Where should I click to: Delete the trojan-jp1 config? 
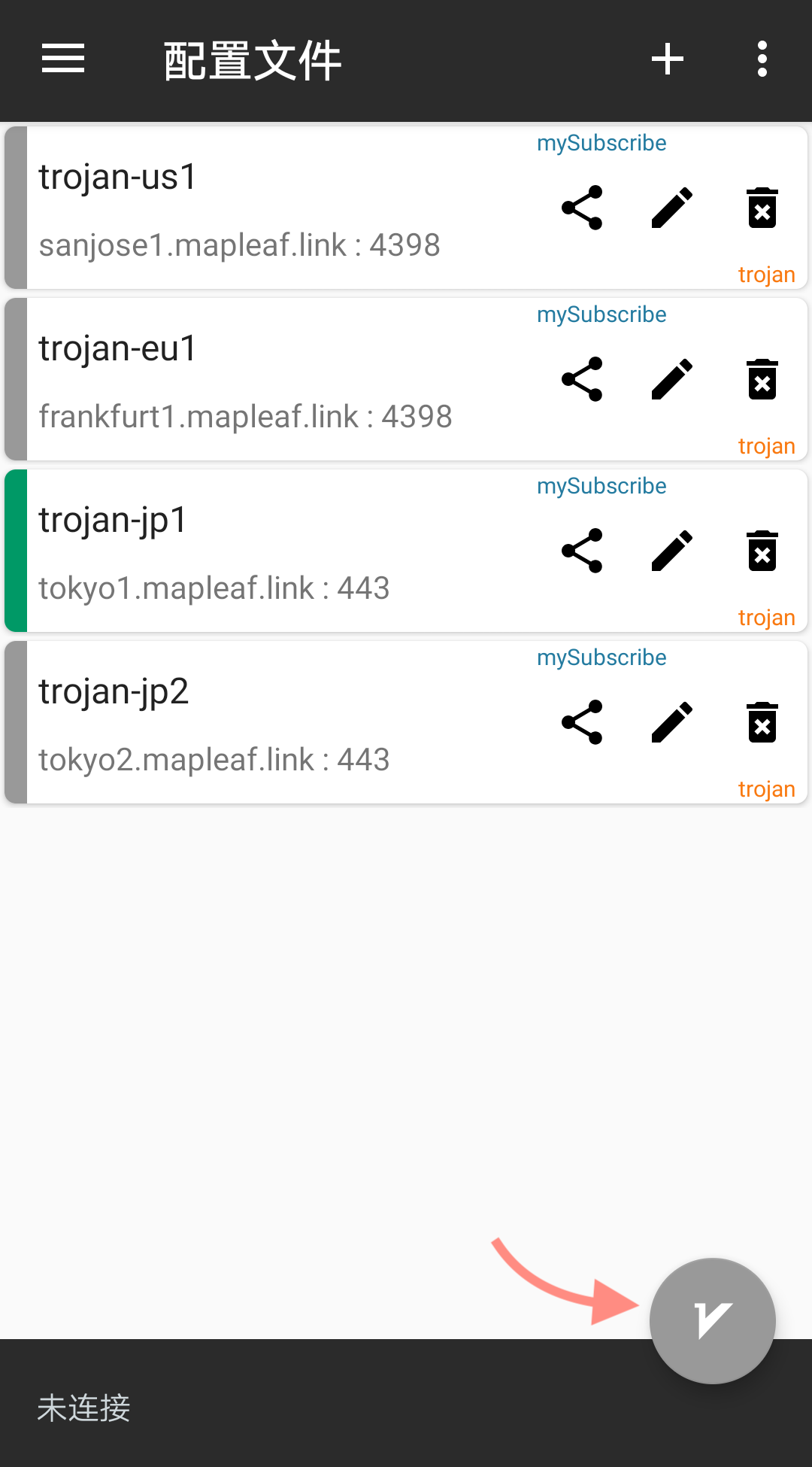762,551
